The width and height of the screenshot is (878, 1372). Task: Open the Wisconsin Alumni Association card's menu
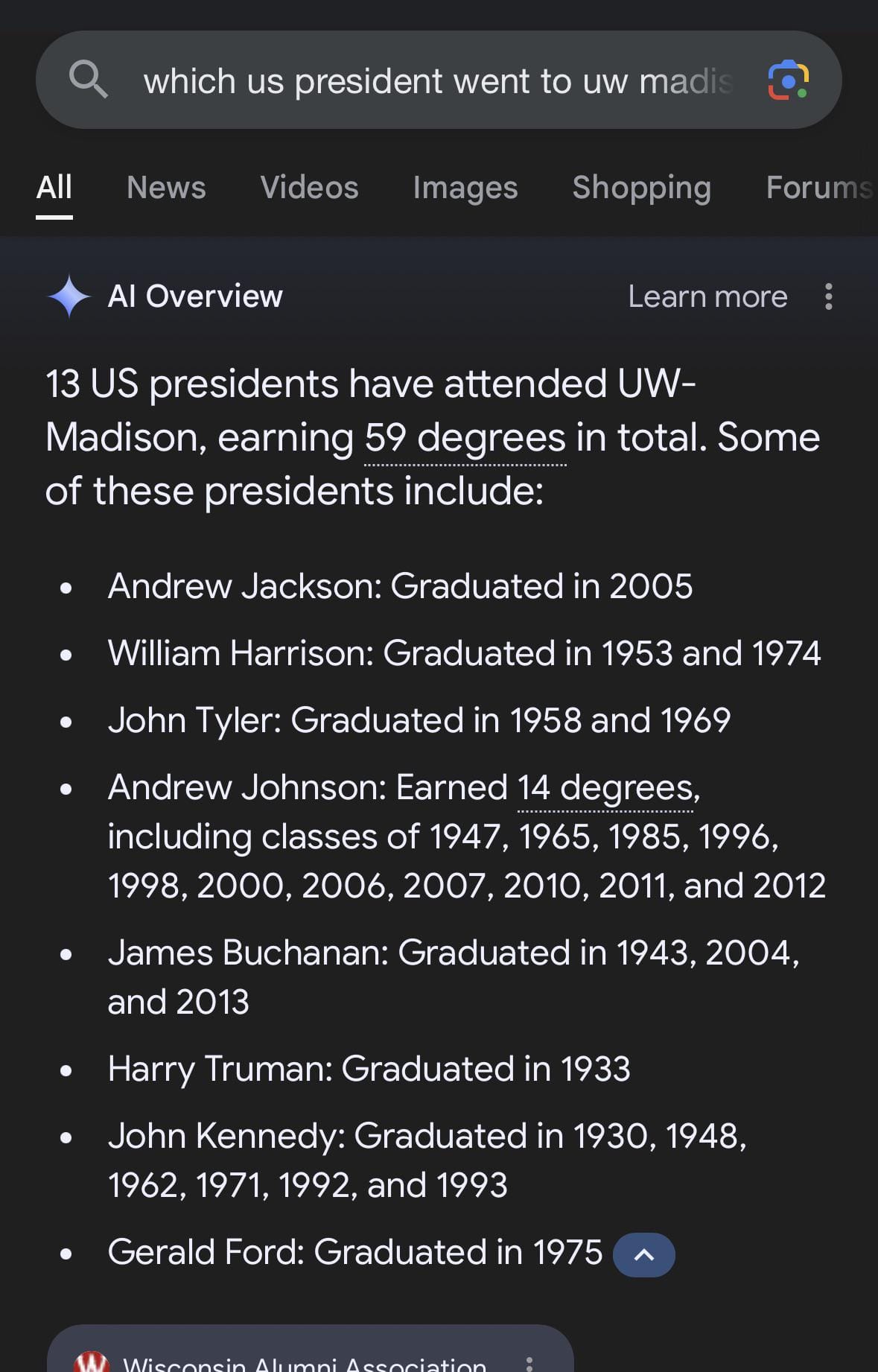click(529, 1363)
